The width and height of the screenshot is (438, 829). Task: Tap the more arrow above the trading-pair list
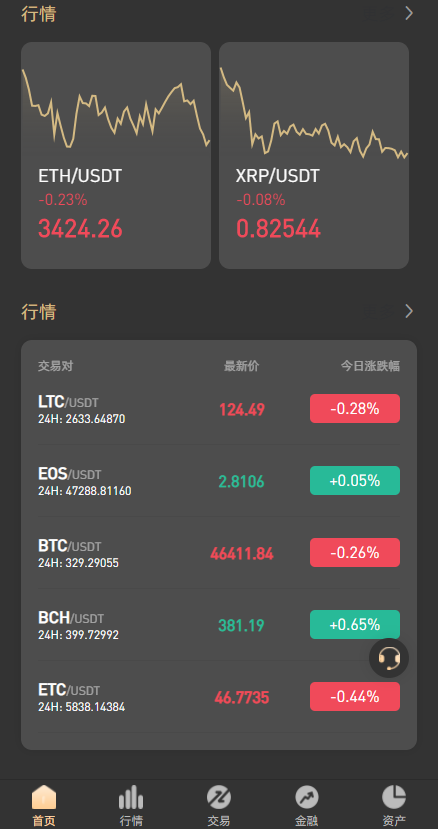coord(409,311)
